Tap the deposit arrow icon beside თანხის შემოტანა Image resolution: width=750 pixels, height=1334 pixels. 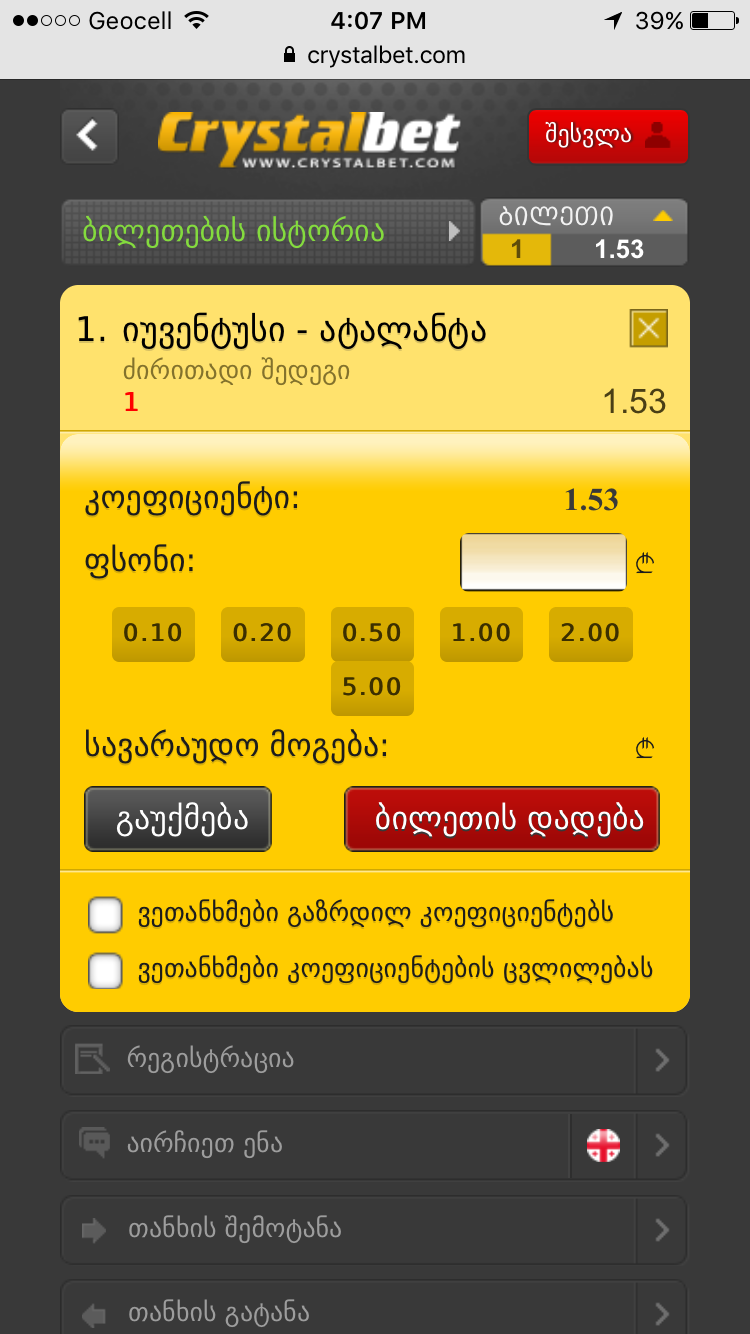(x=95, y=1231)
